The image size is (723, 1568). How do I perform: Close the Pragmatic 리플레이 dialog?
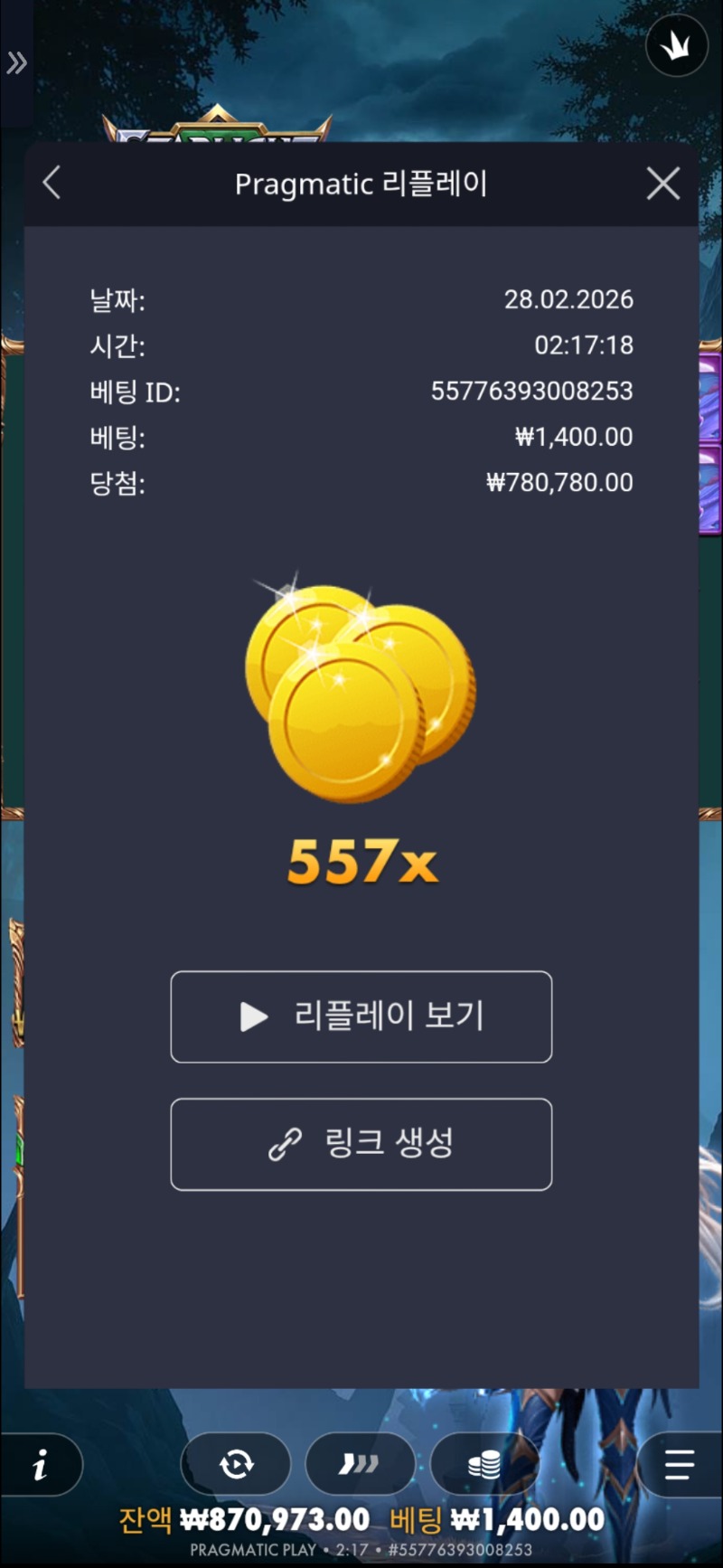(663, 184)
